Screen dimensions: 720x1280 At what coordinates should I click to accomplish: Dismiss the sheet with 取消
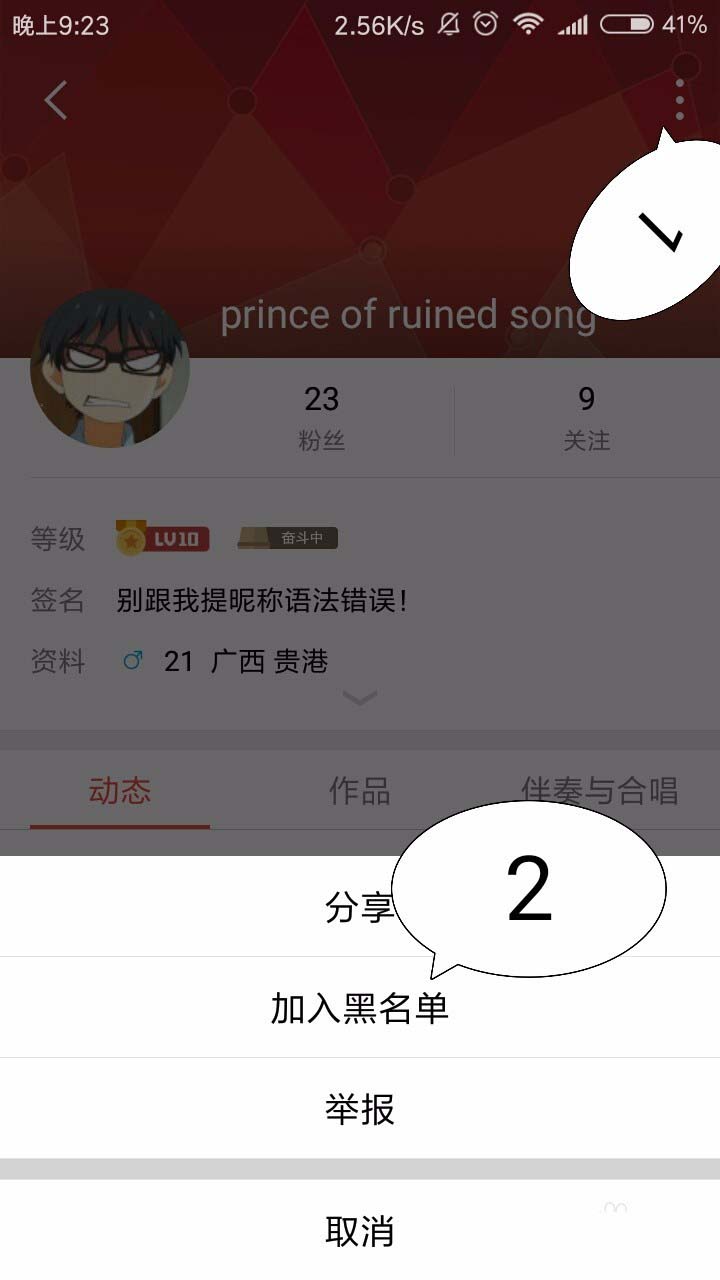[360, 1231]
